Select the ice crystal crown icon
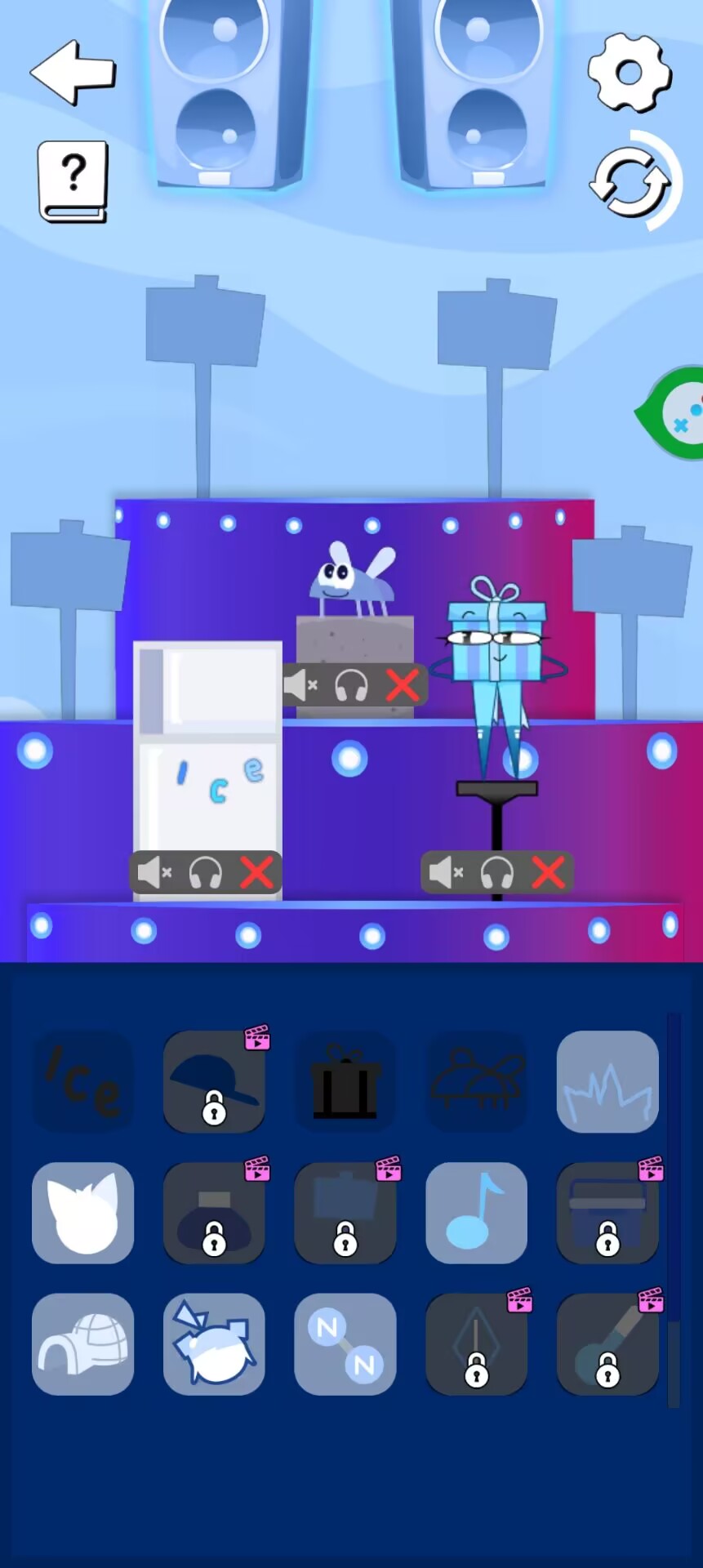 (x=607, y=1081)
